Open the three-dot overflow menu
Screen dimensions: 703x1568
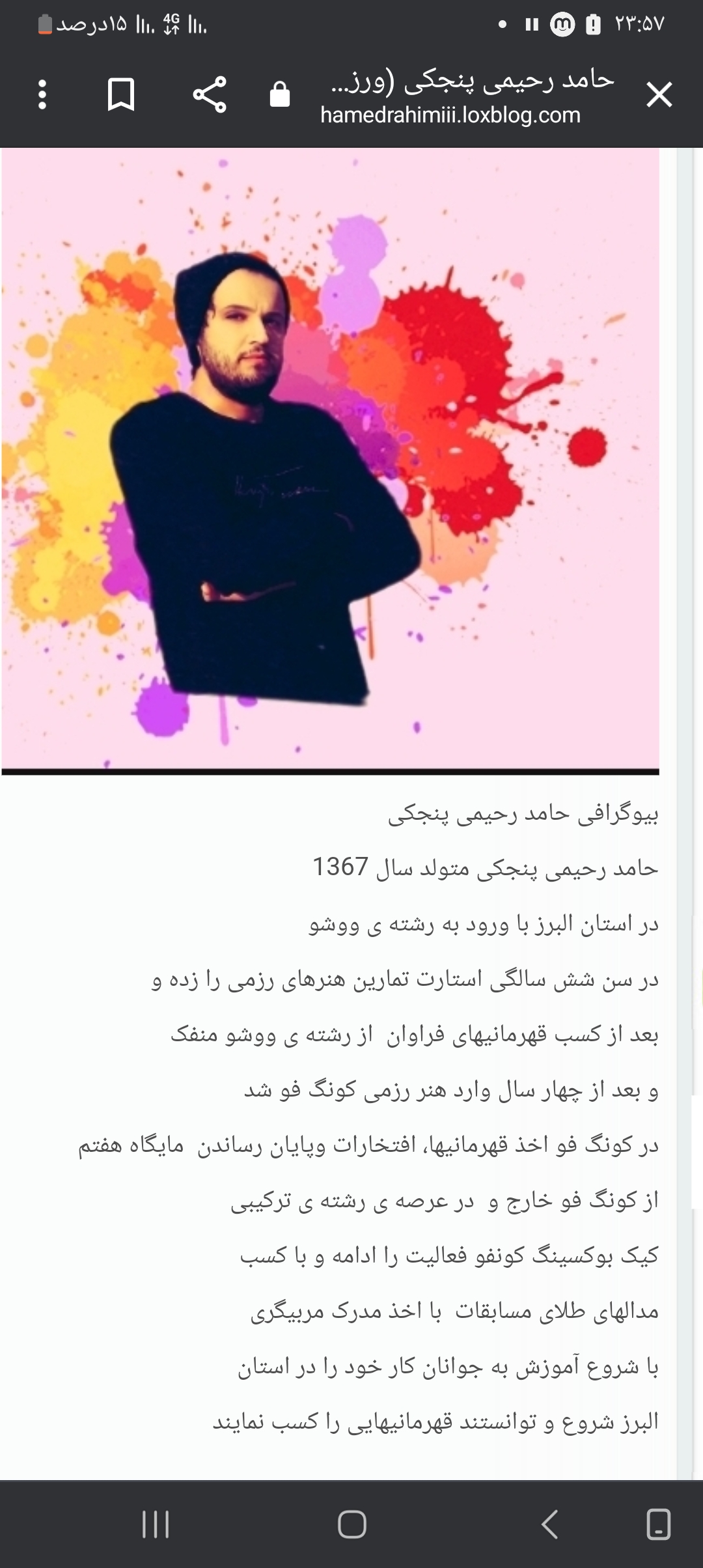click(42, 96)
